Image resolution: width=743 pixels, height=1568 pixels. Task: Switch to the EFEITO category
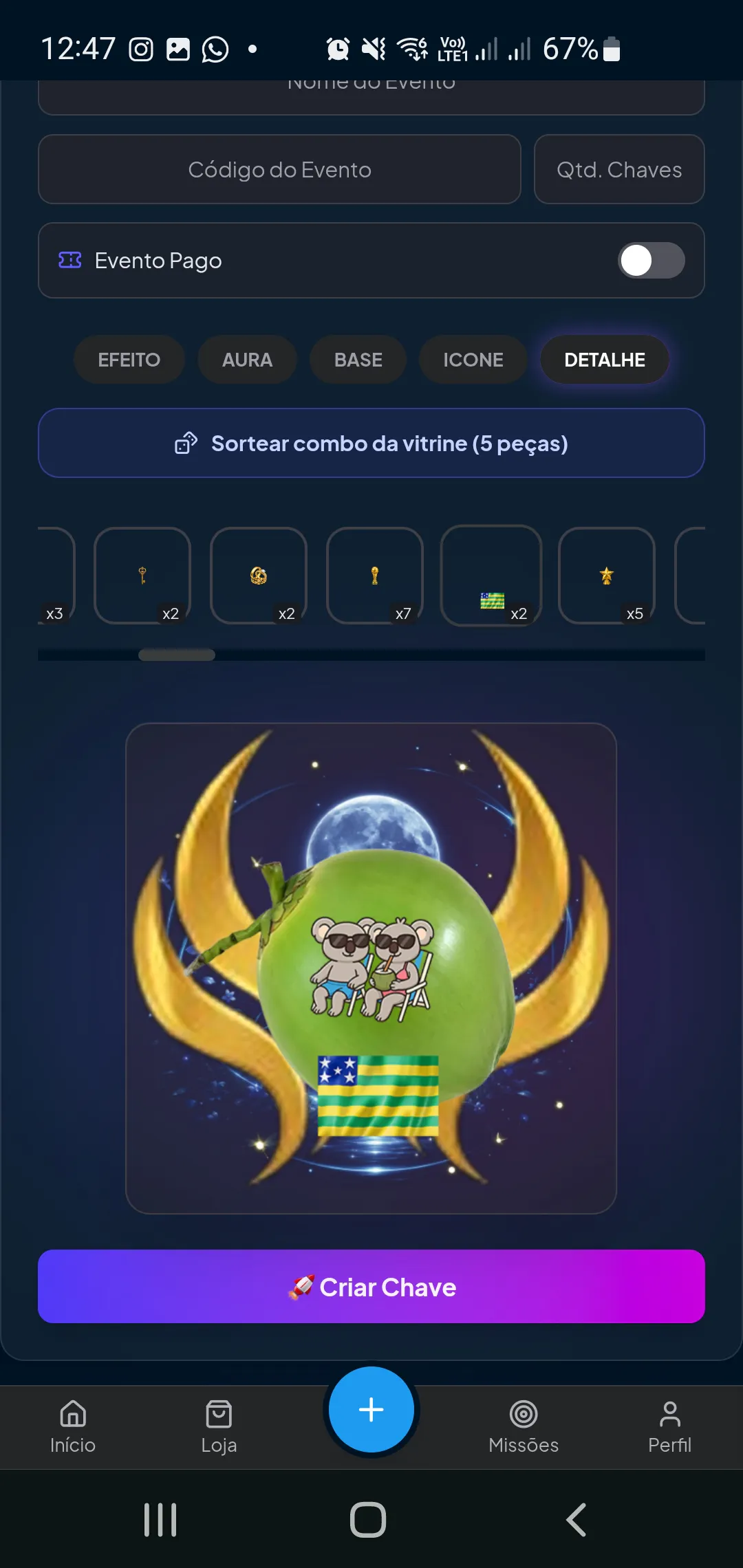pos(129,360)
